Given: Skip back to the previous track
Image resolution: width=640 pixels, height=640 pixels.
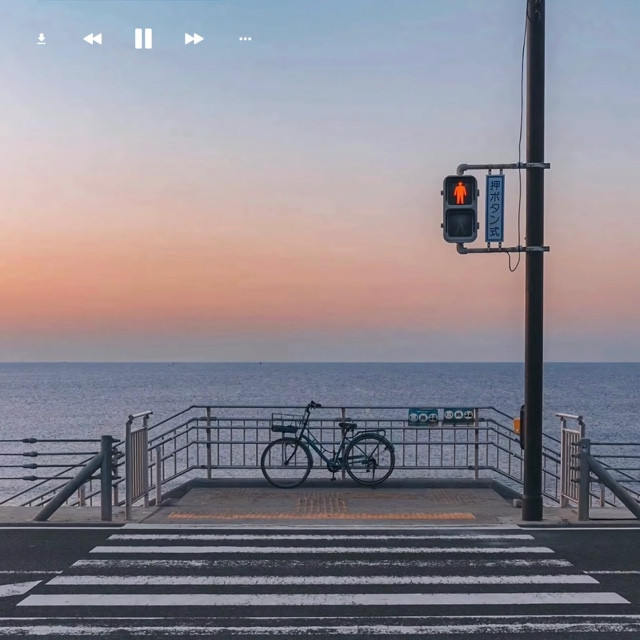Looking at the screenshot, I should [93, 39].
